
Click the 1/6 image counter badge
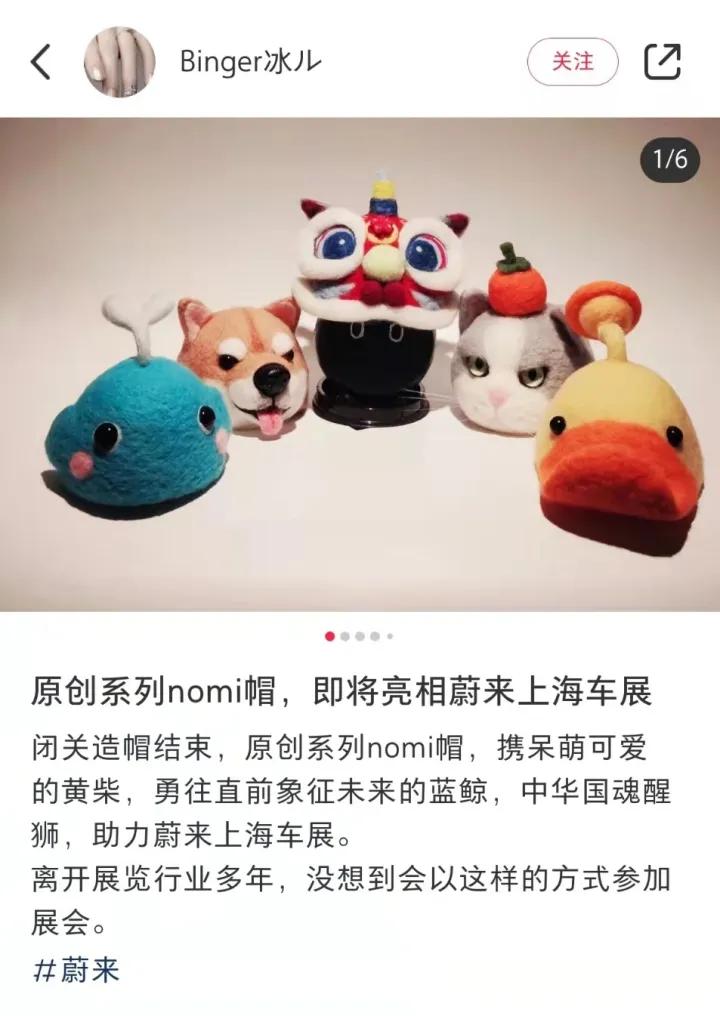(x=671, y=160)
